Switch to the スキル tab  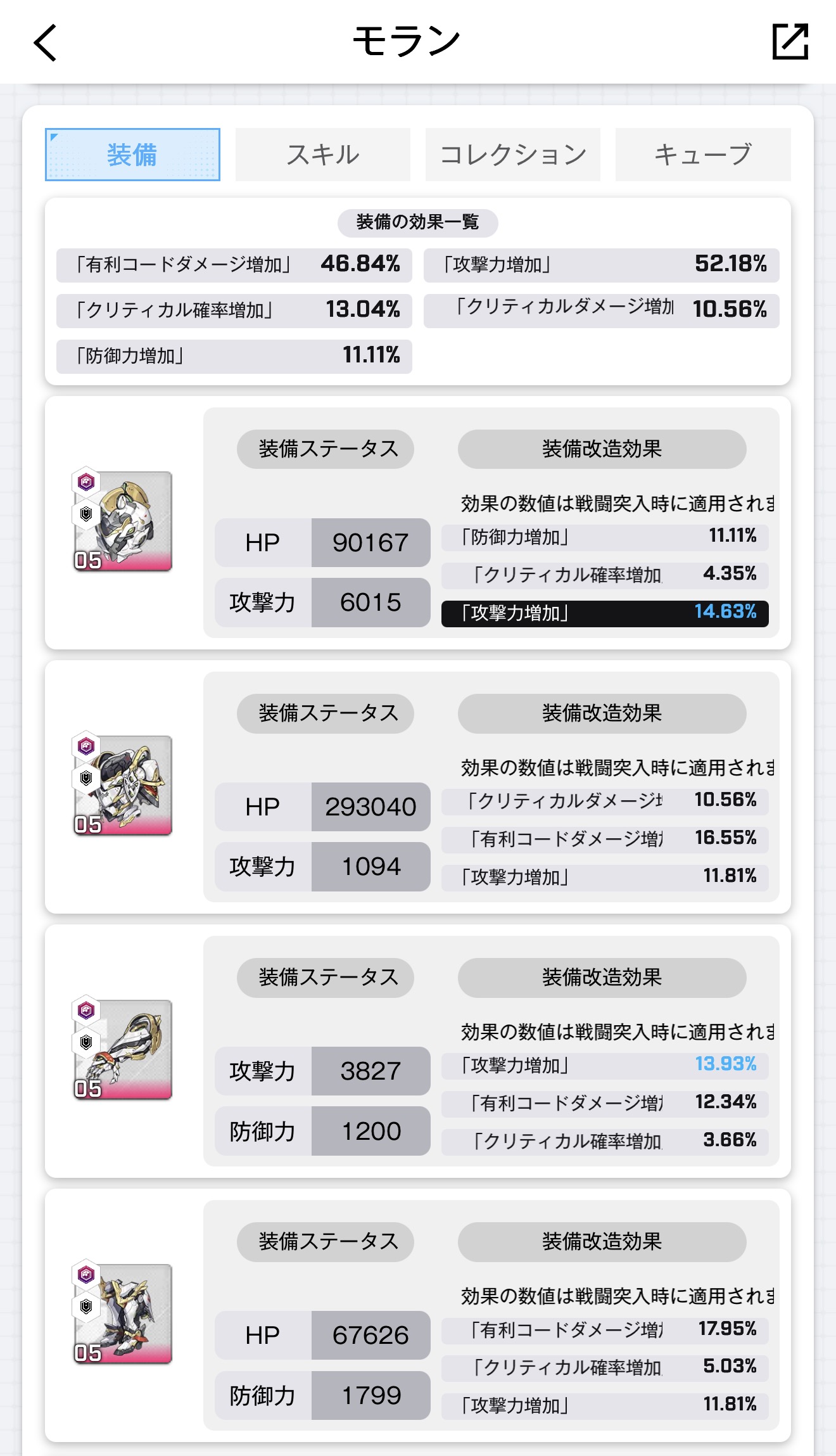(322, 155)
